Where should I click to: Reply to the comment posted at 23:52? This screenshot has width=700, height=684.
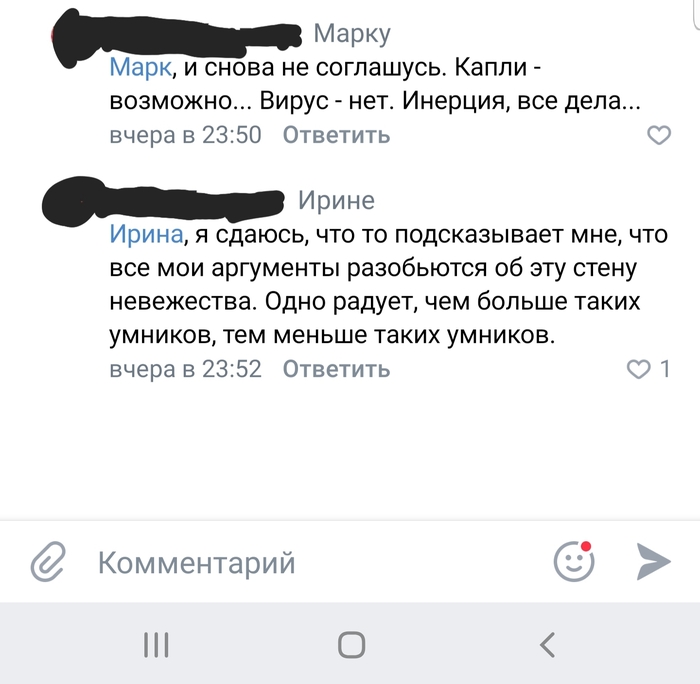[336, 370]
